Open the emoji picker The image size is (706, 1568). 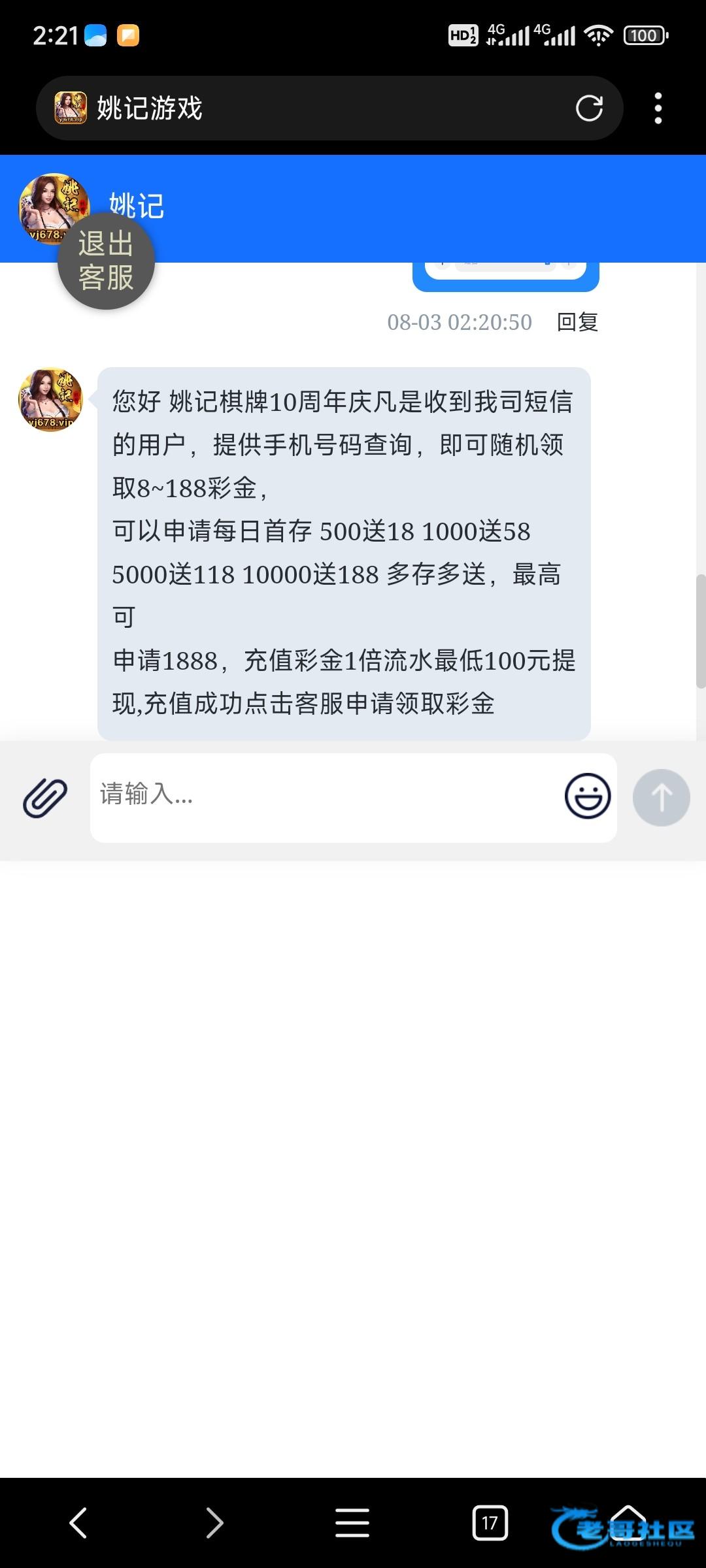click(587, 796)
